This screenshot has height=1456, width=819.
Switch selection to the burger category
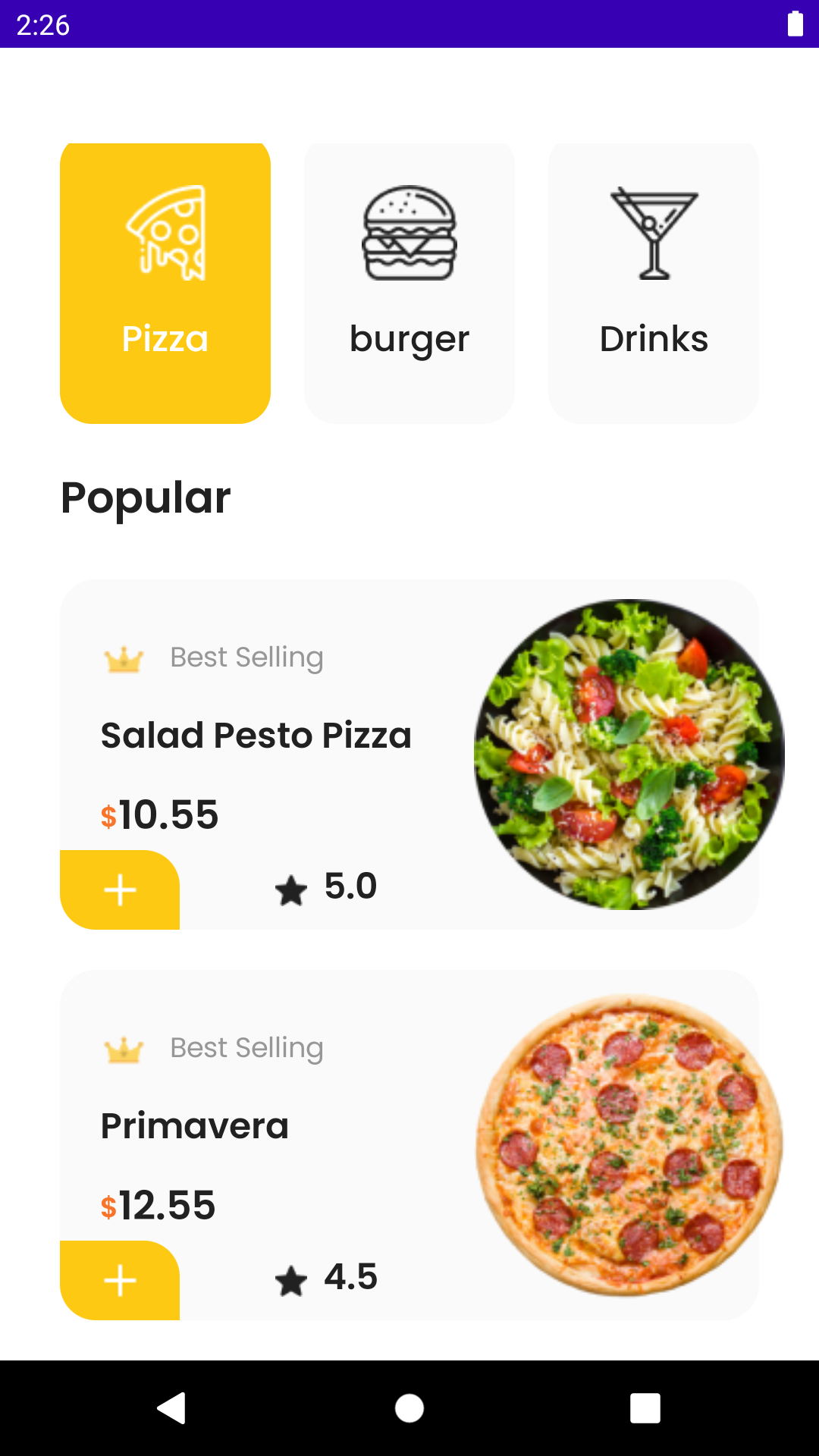coord(409,282)
